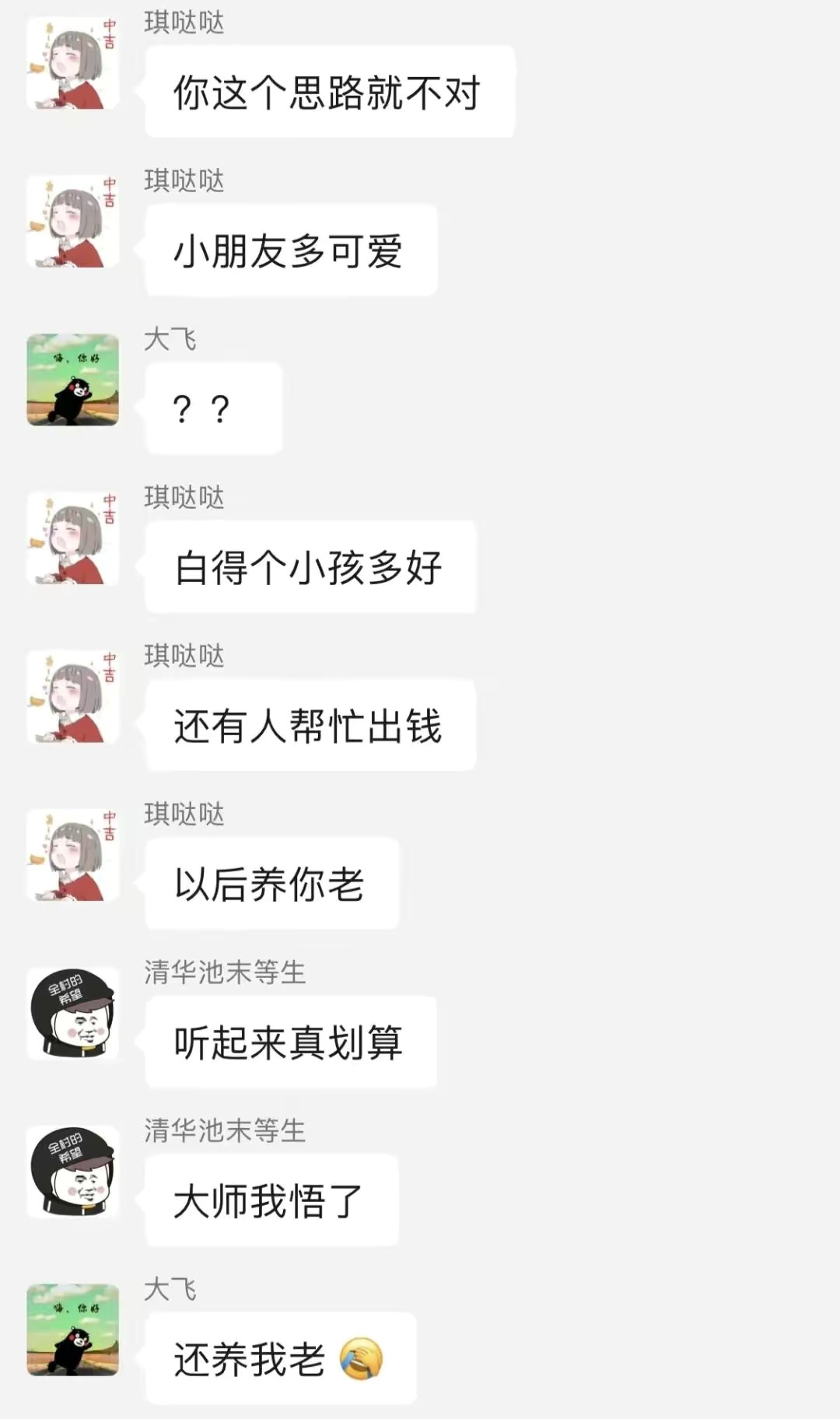Screen dimensions: 840x1419
Task: Open 琪哒哒's avatar beside 还有人帮忙出钱
Action: click(73, 696)
